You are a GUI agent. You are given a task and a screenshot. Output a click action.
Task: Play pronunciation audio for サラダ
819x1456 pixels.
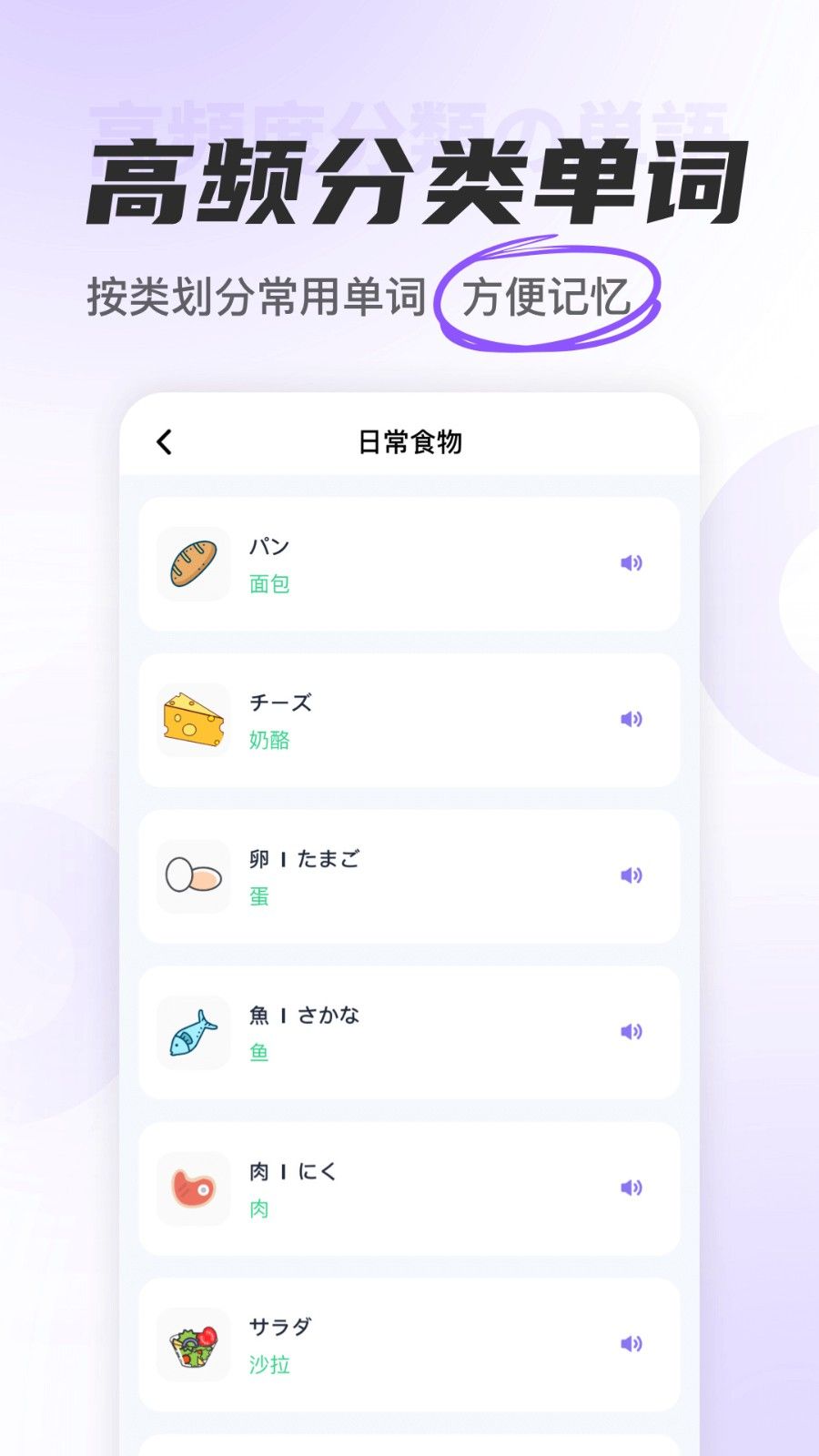click(x=632, y=1343)
